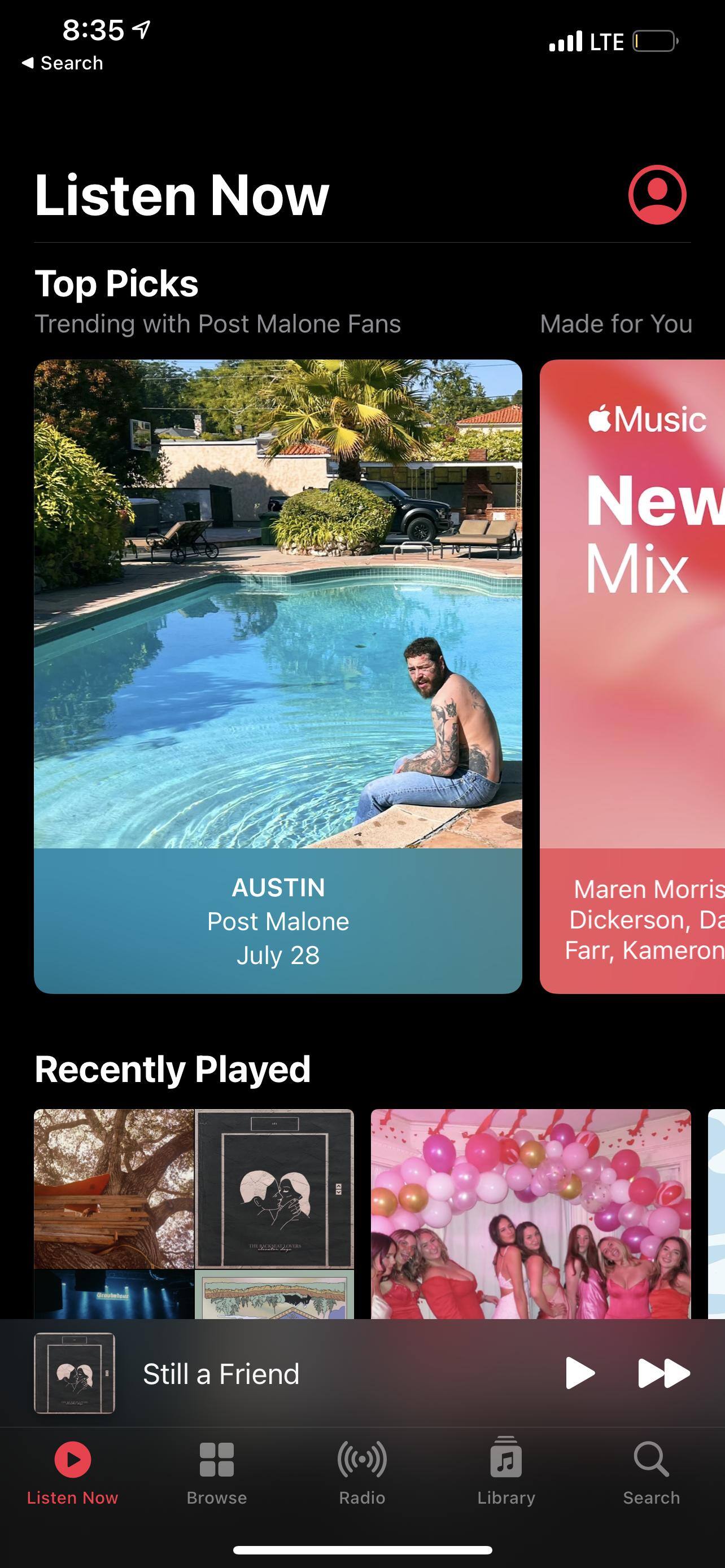Switch to the Browse tab

coord(217,1472)
